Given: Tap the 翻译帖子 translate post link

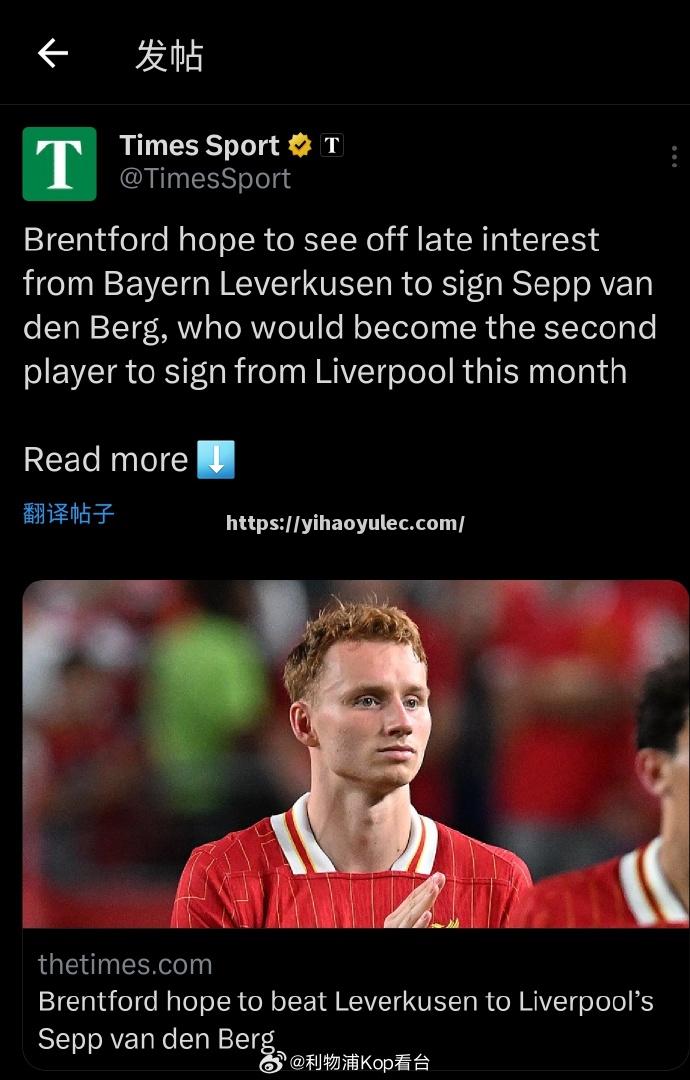Looking at the screenshot, I should tap(69, 514).
